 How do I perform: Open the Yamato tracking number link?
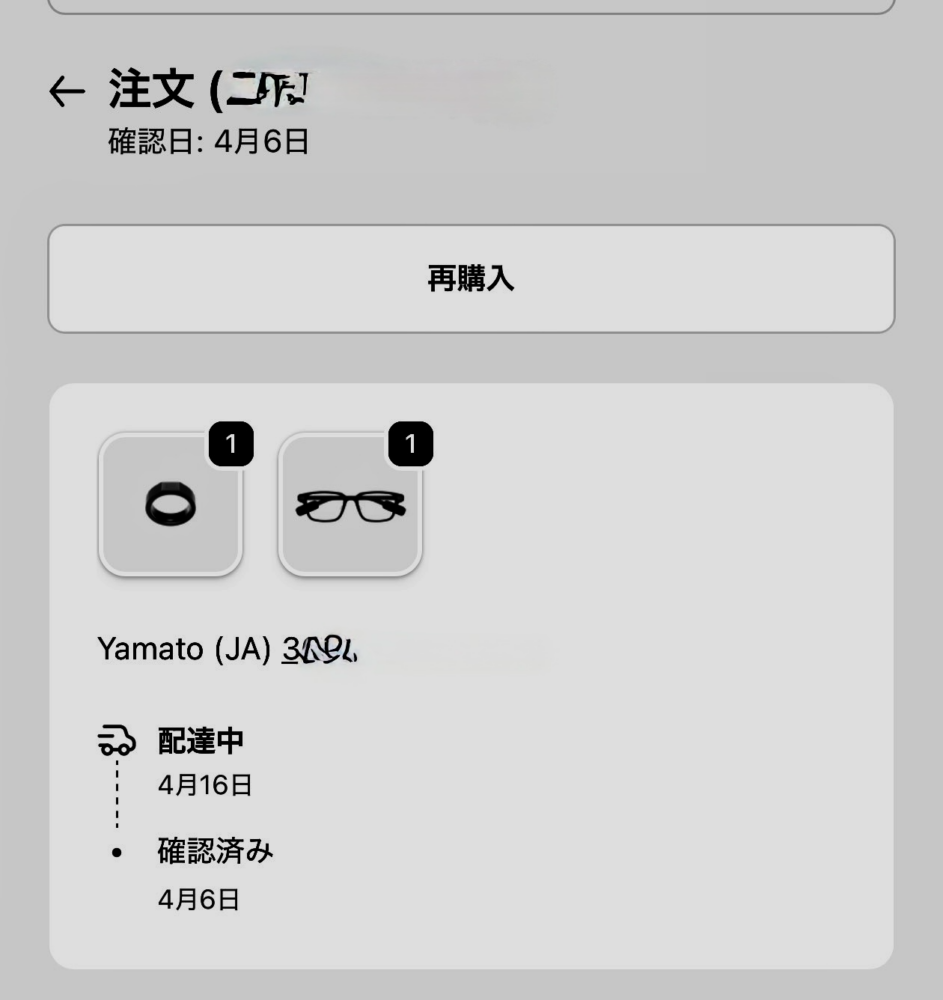320,651
